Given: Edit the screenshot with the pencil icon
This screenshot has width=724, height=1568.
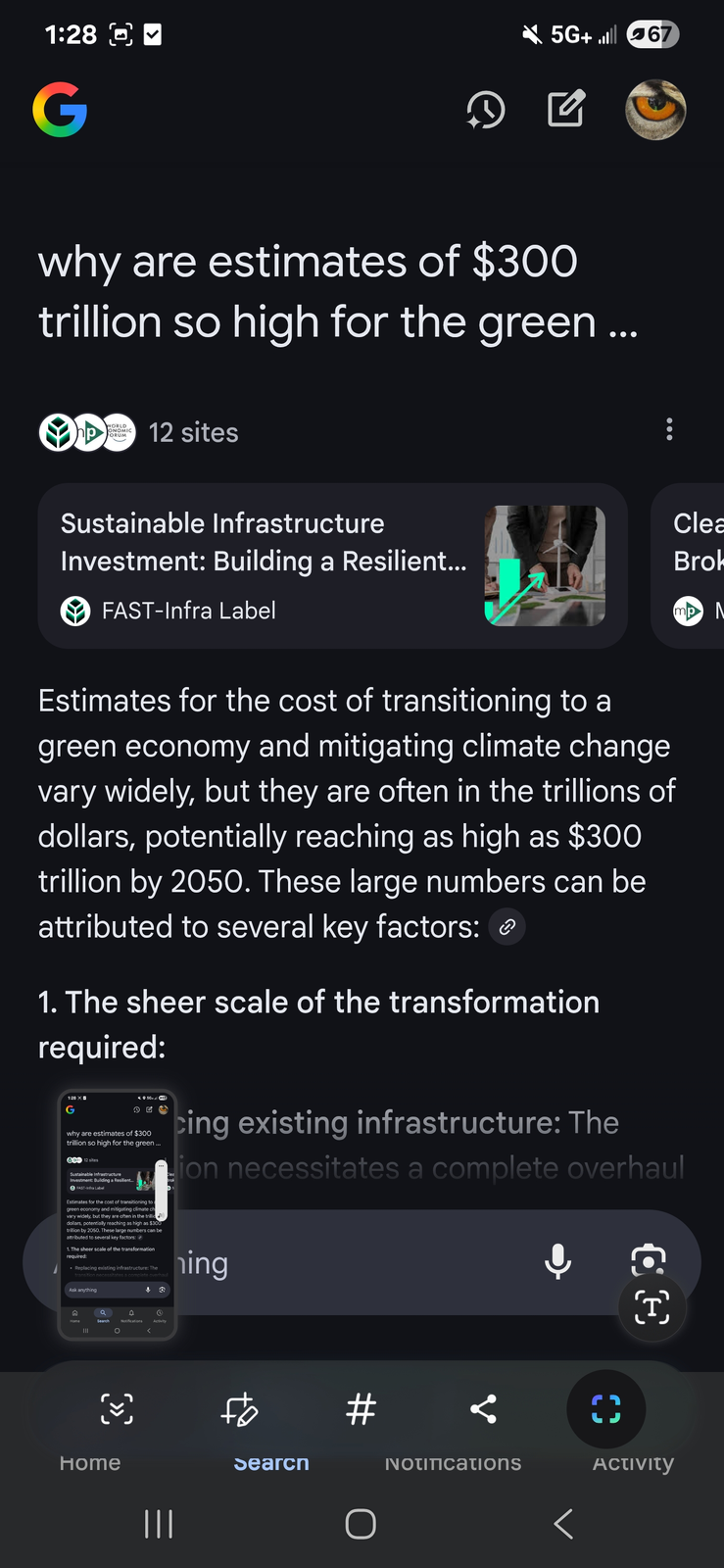Looking at the screenshot, I should [239, 1409].
